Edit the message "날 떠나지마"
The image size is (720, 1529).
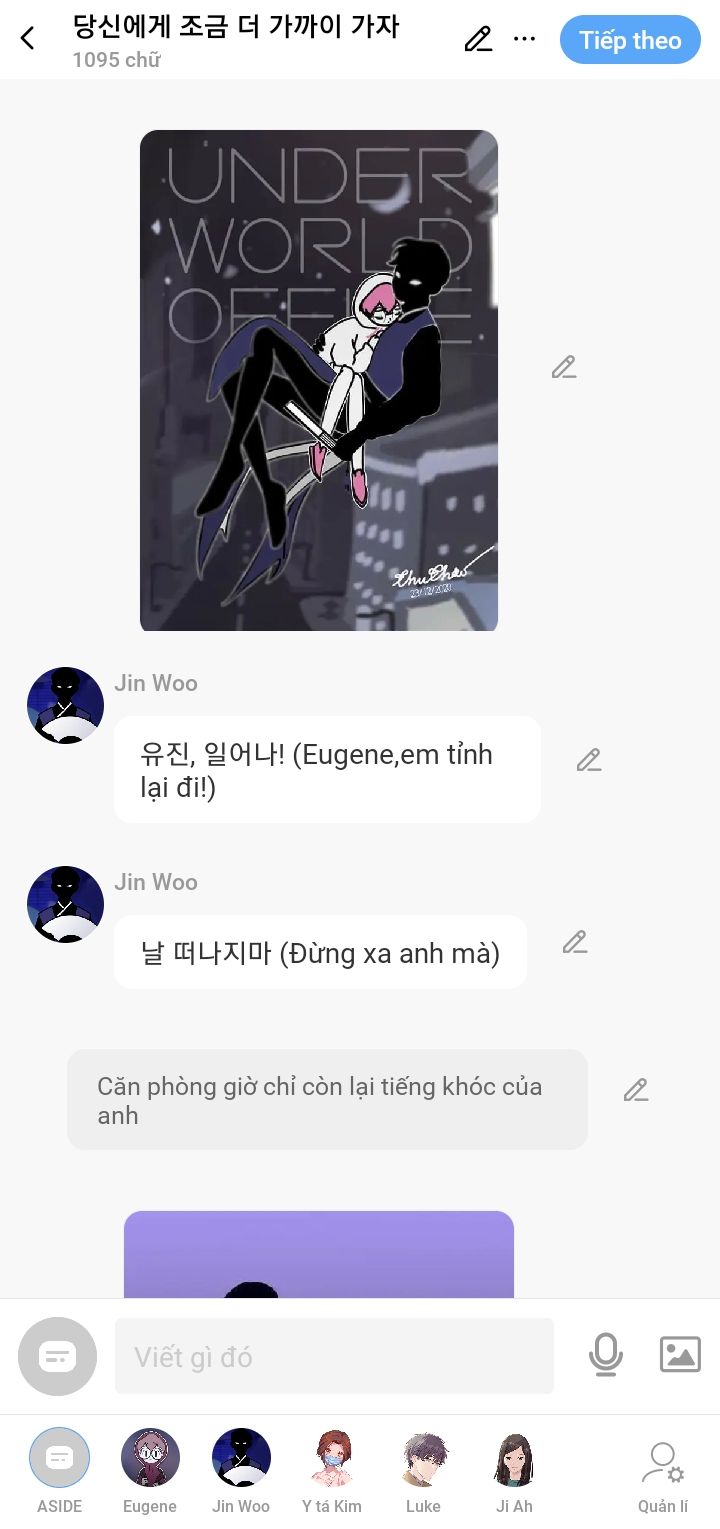575,942
